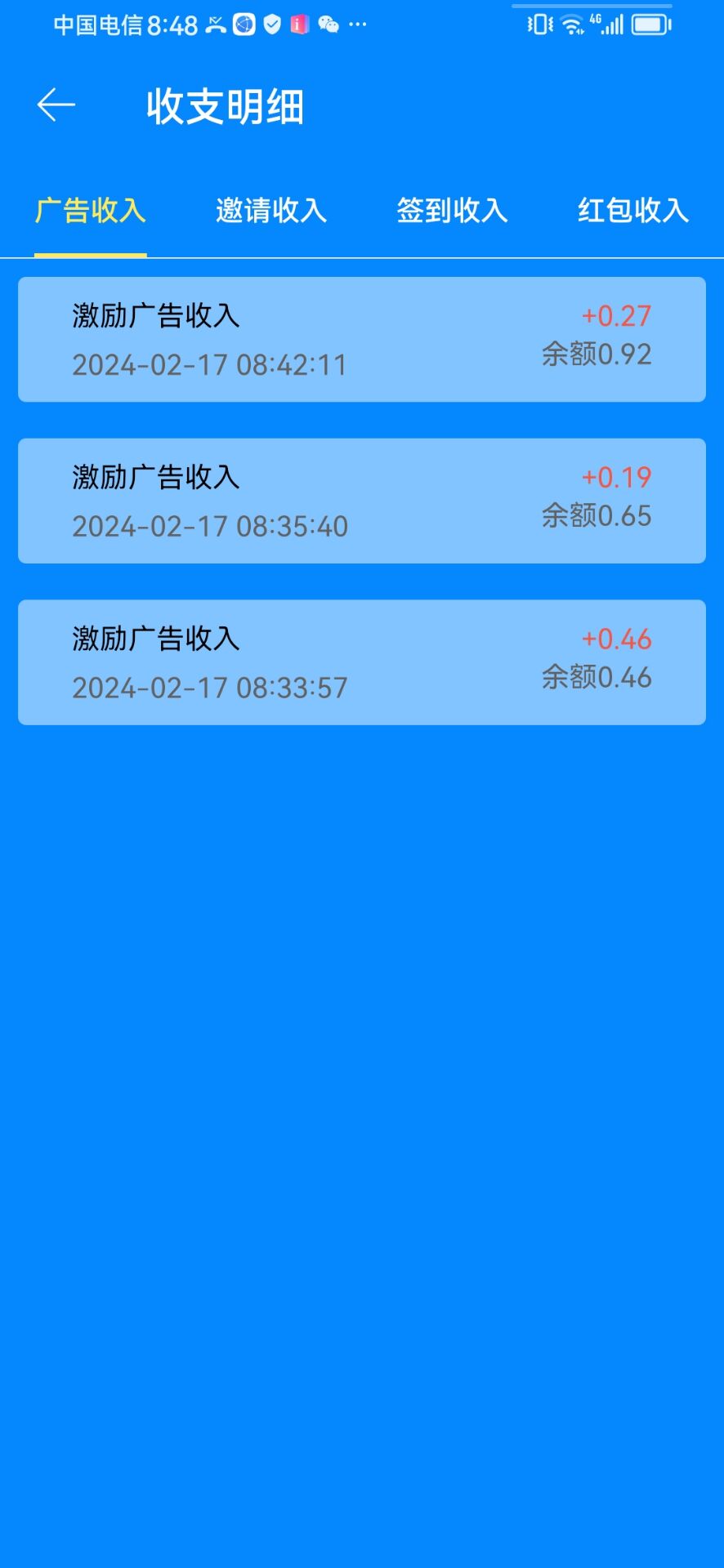
Task: Switch to the 红包收入 tab
Action: (x=633, y=211)
